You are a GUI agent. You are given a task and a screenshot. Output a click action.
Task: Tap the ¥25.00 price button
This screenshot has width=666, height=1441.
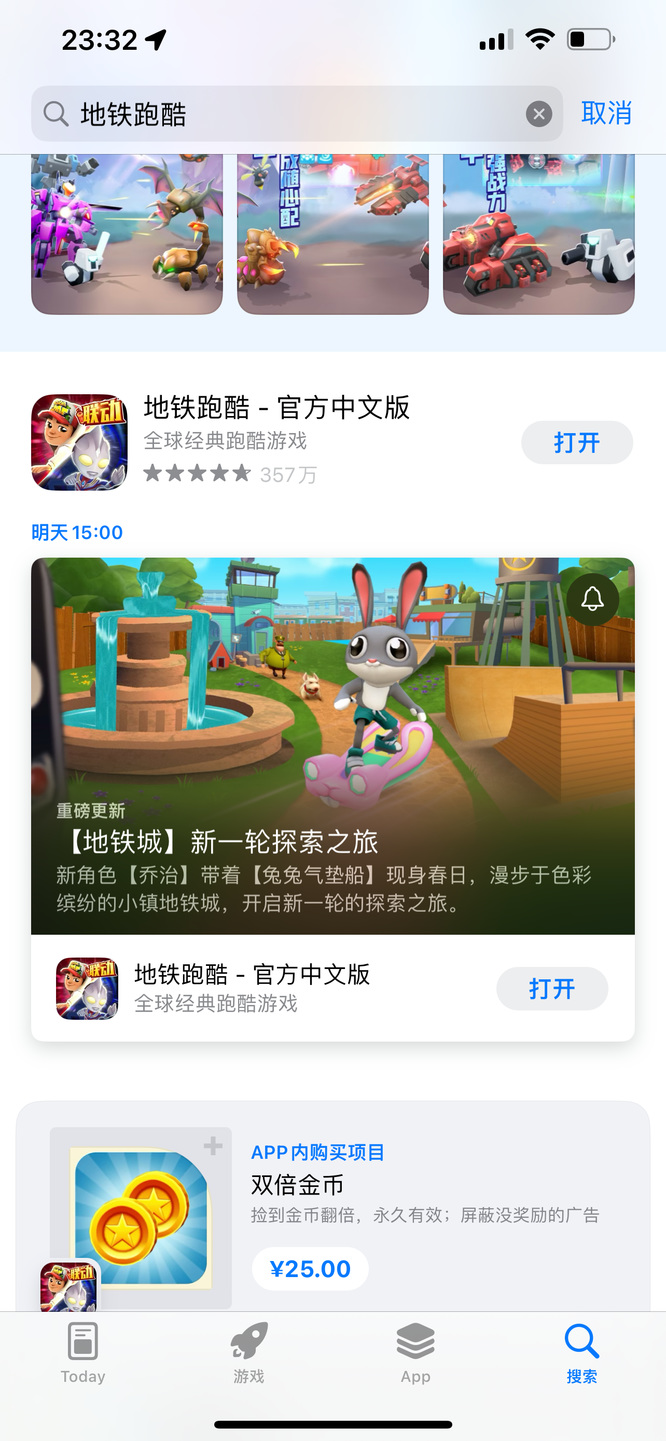coord(310,1269)
